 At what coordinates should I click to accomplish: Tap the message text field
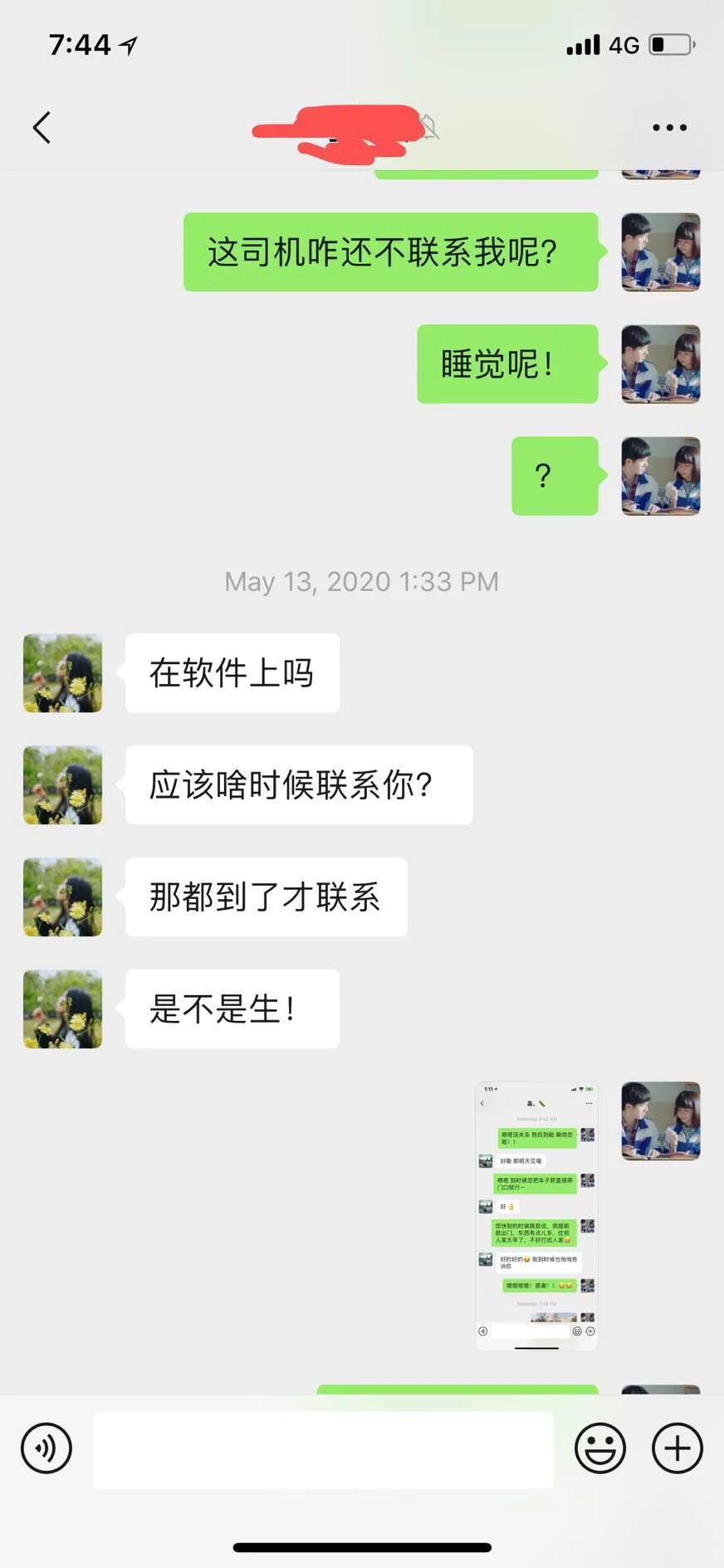(x=323, y=1449)
